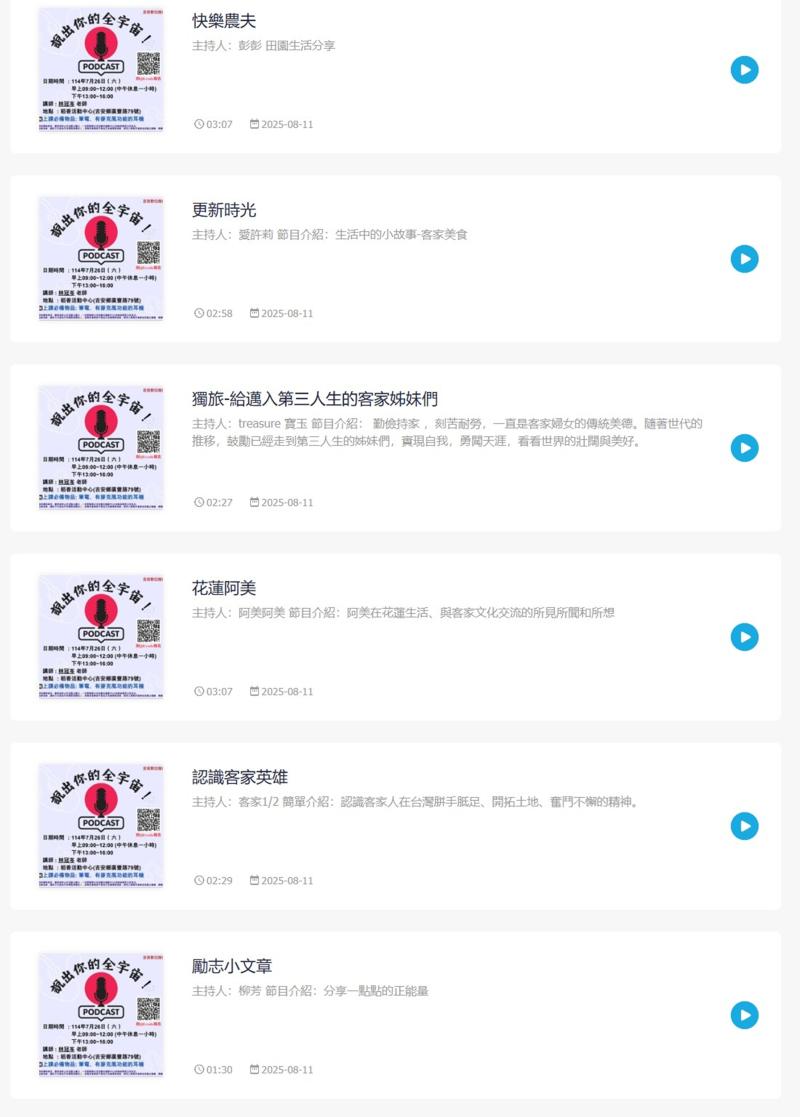The image size is (800, 1117).
Task: Click the calendar icon beside 花蓮阿美 date
Action: 256,690
